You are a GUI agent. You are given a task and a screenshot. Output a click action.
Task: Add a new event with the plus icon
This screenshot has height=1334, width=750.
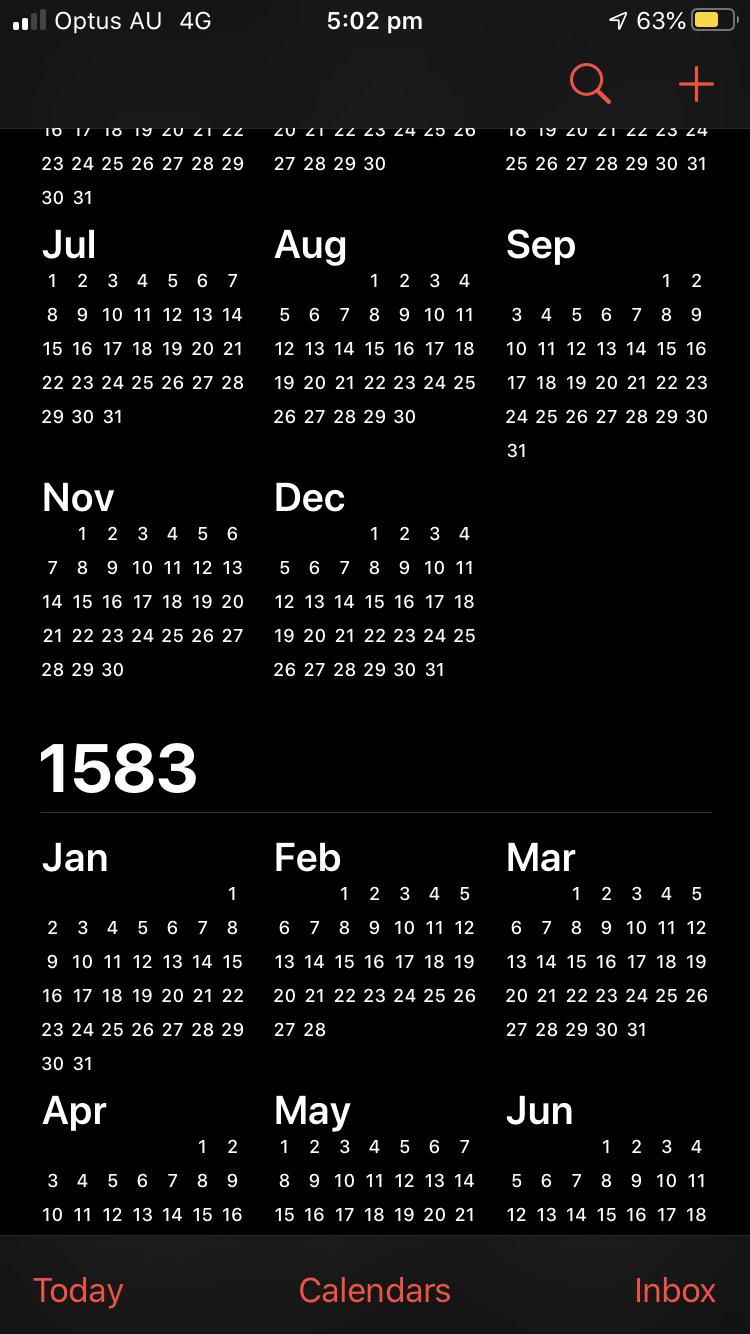pos(696,83)
